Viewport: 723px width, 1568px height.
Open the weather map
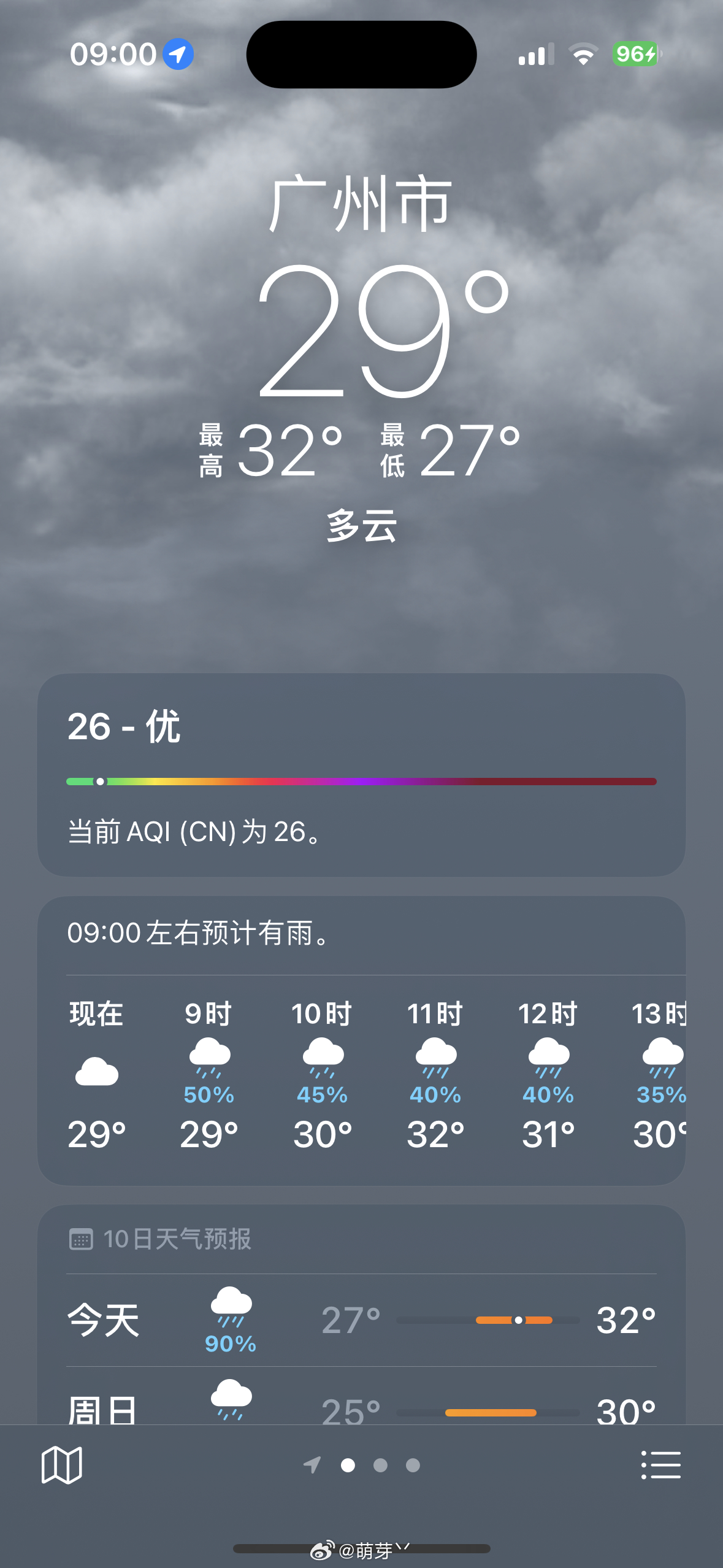point(61,1465)
